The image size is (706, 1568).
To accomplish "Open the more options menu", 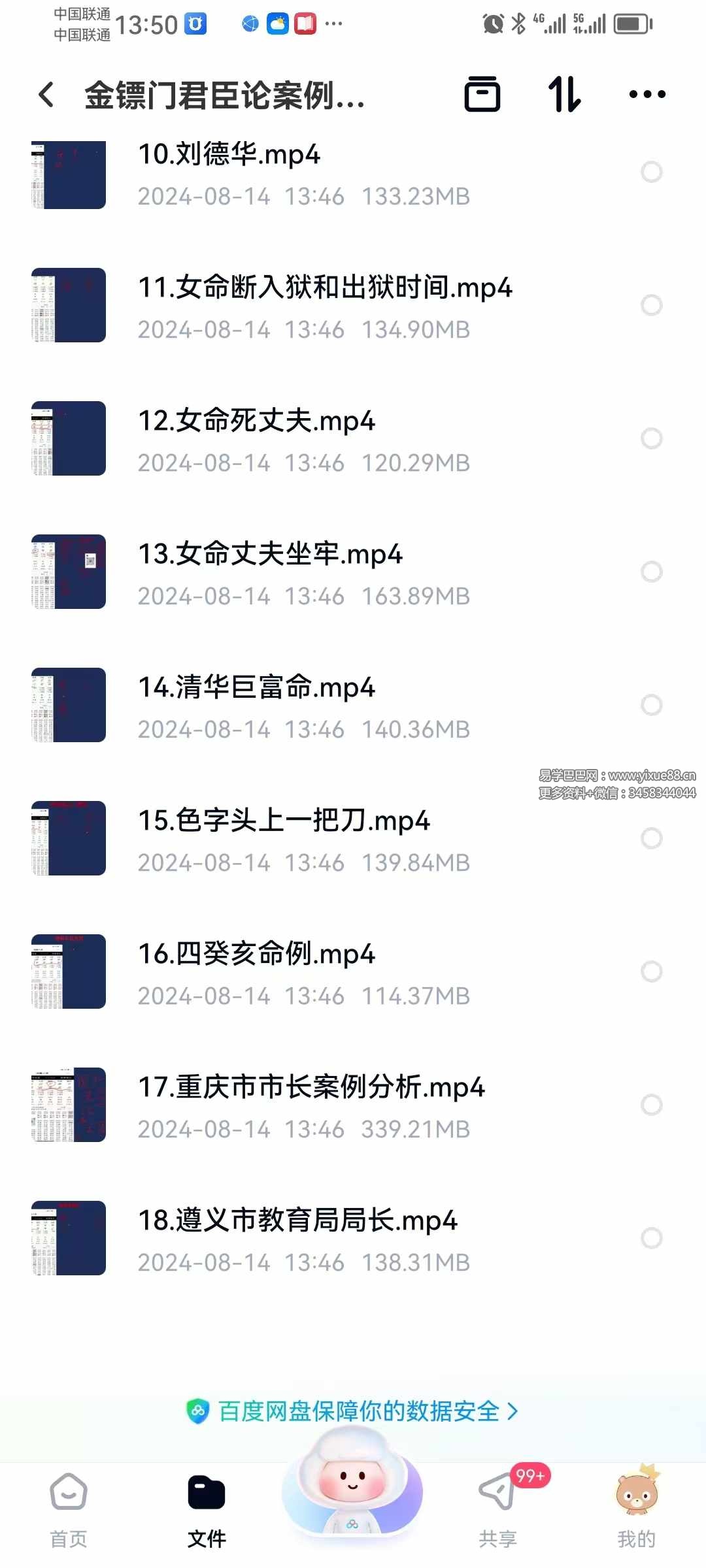I will click(647, 95).
